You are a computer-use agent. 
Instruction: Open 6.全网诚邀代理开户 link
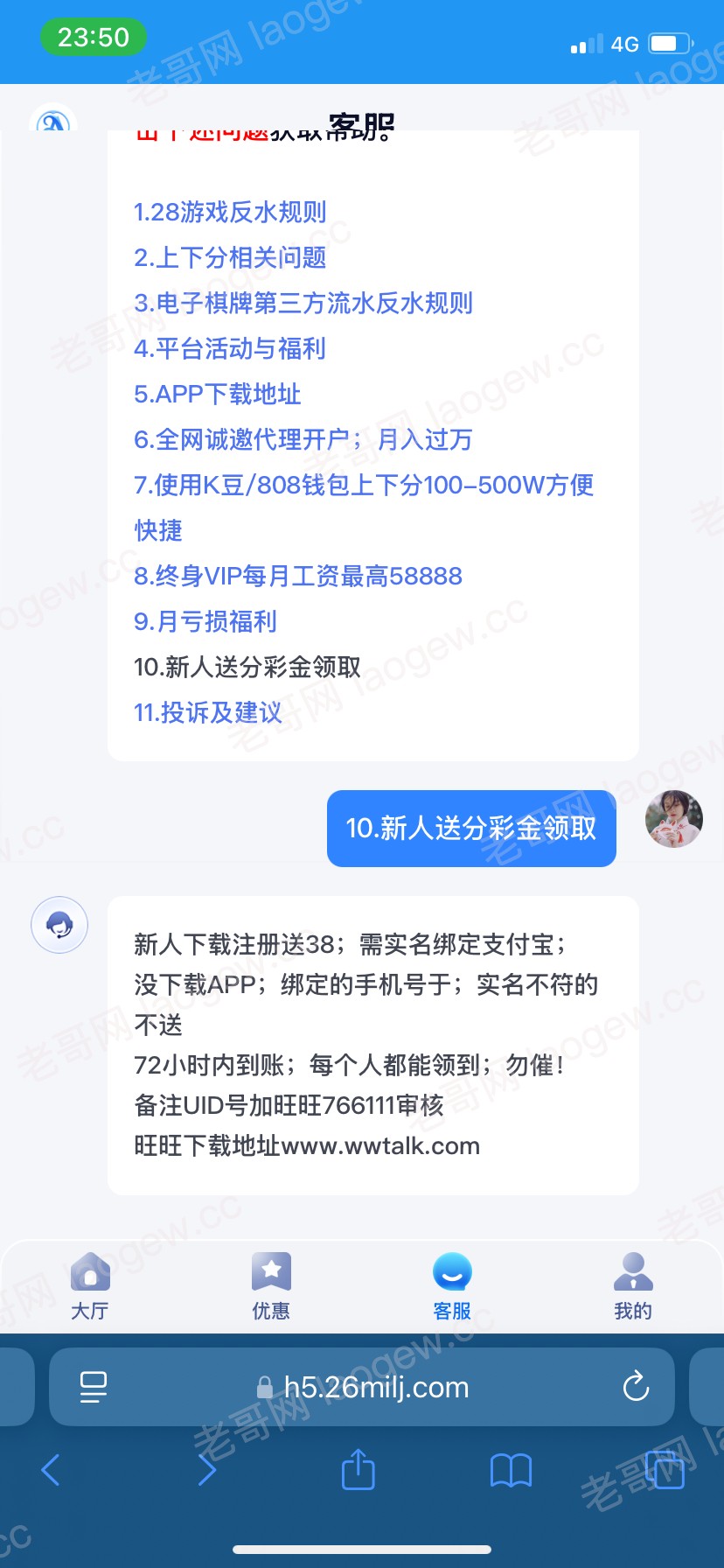tap(303, 439)
